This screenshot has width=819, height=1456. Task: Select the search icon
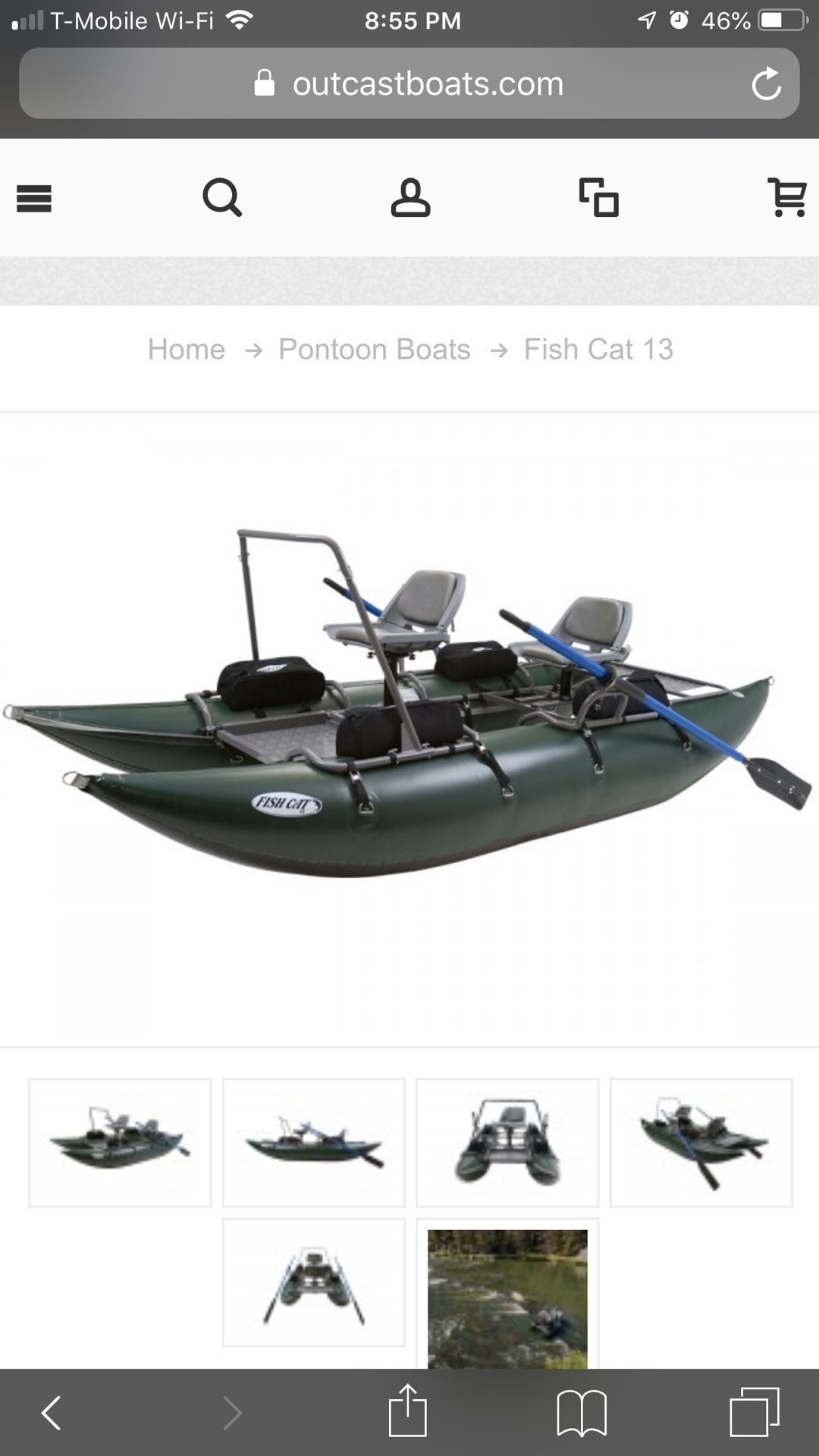223,199
